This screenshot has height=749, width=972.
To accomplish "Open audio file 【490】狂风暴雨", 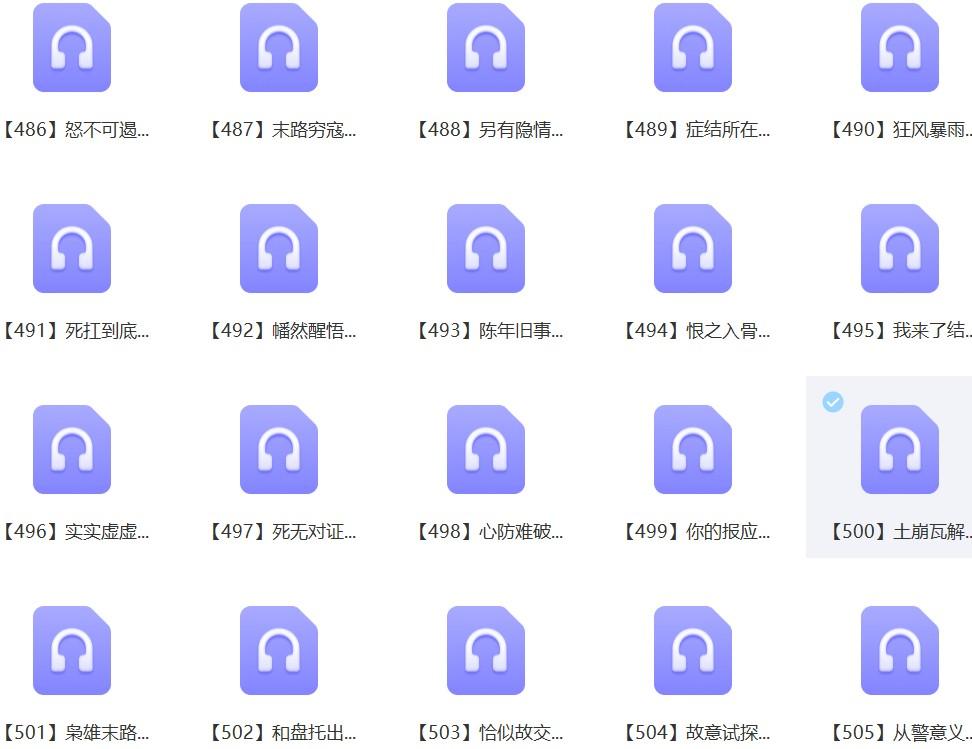I will click(900, 48).
